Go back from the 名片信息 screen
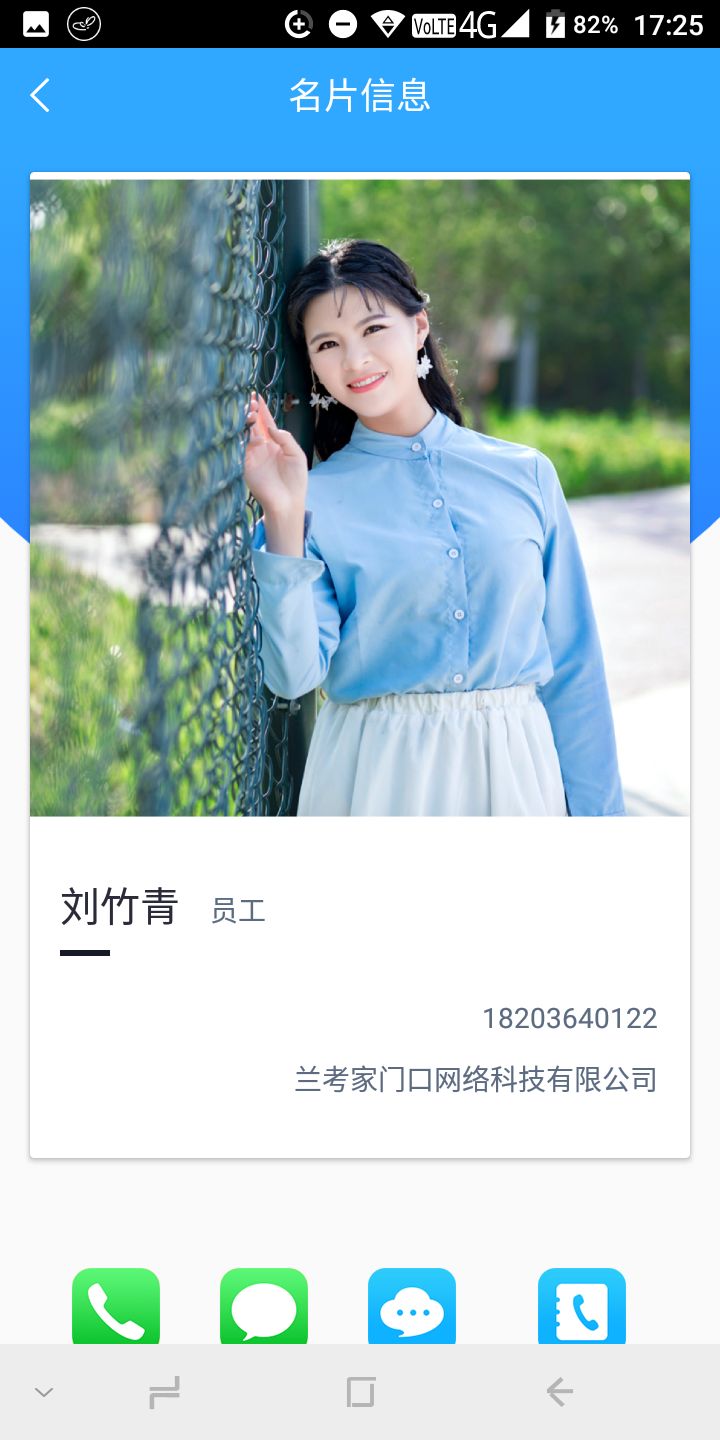The width and height of the screenshot is (720, 1440). click(x=40, y=96)
